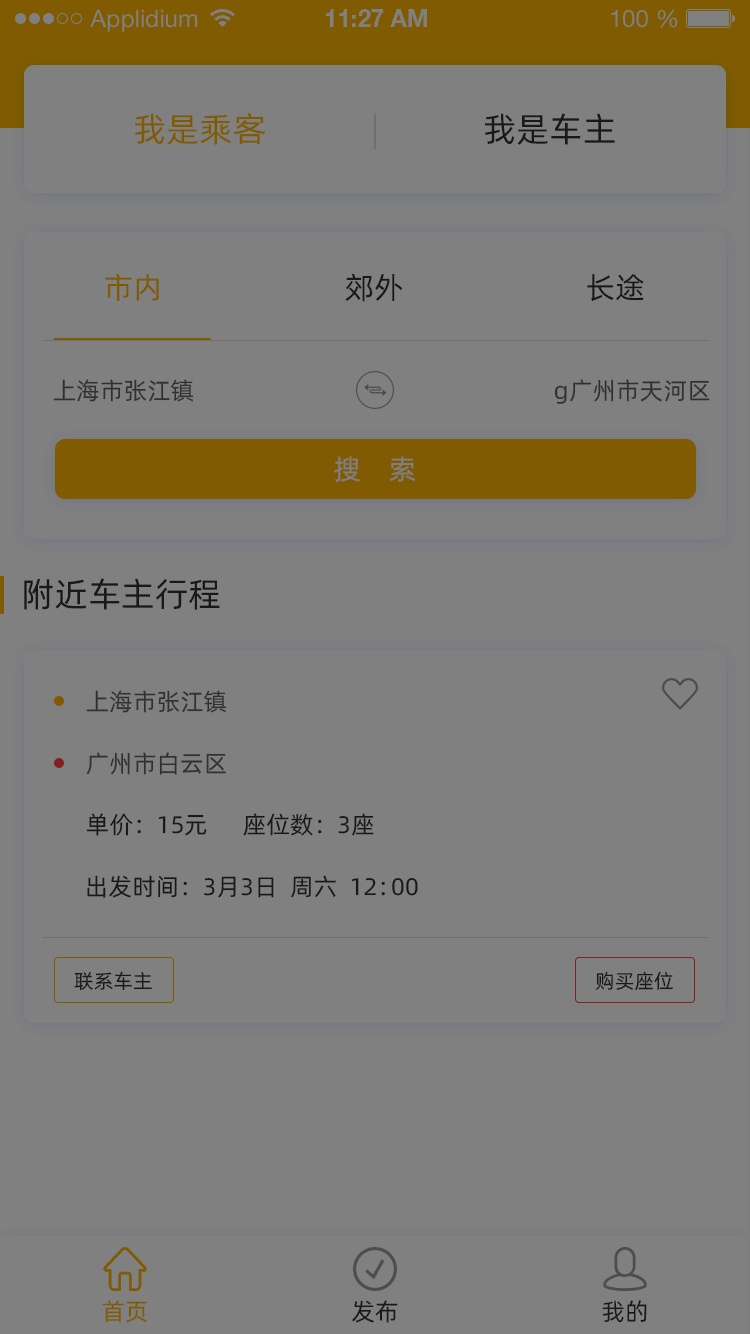
Task: Select the 郊外 tab
Action: coord(374,289)
